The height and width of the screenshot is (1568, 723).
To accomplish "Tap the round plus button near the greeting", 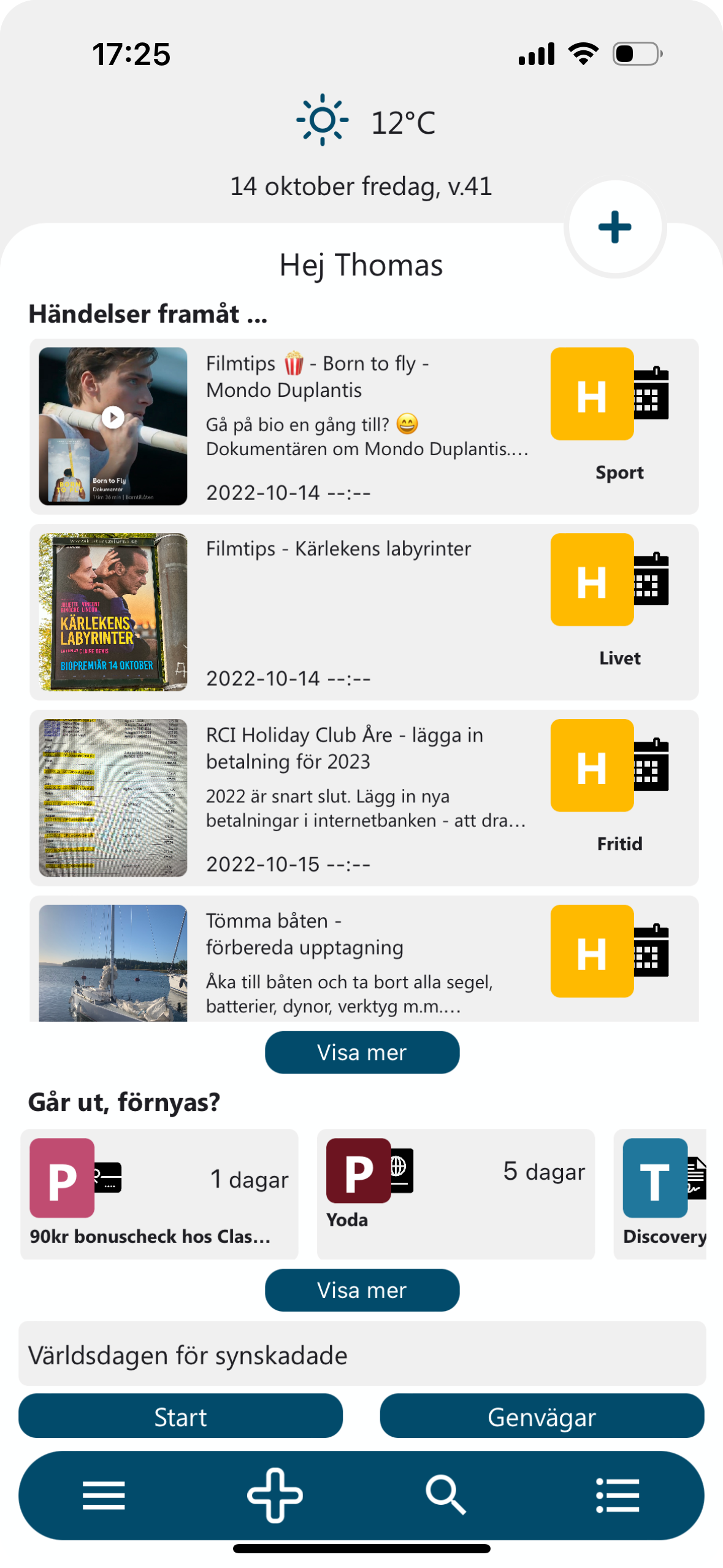I will click(x=614, y=228).
